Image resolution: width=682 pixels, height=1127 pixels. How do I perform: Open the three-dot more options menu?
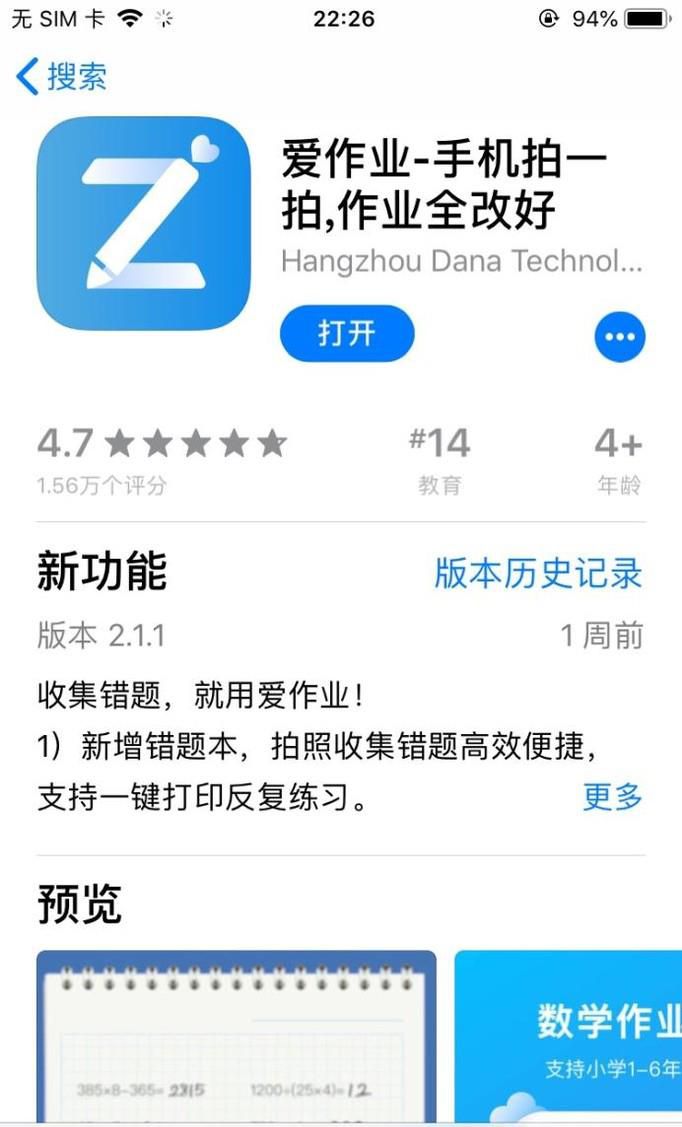[x=620, y=337]
